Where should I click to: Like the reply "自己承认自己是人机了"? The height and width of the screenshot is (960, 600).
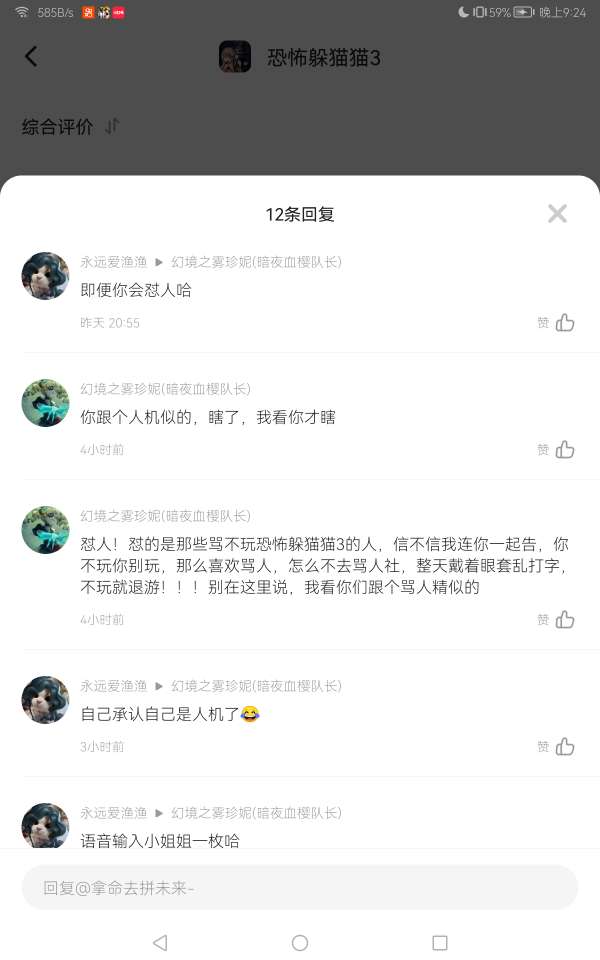click(x=565, y=746)
